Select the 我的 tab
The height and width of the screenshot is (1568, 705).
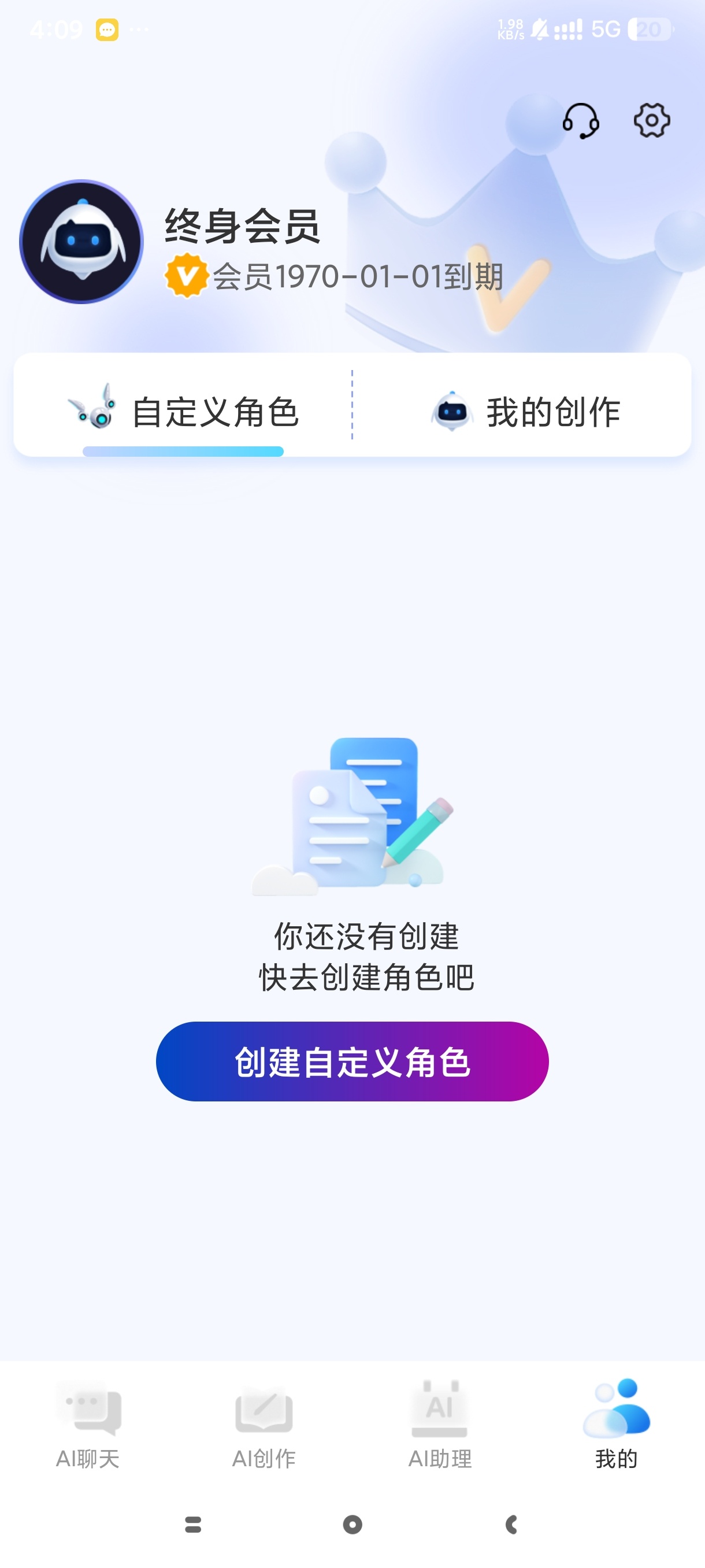click(616, 1425)
